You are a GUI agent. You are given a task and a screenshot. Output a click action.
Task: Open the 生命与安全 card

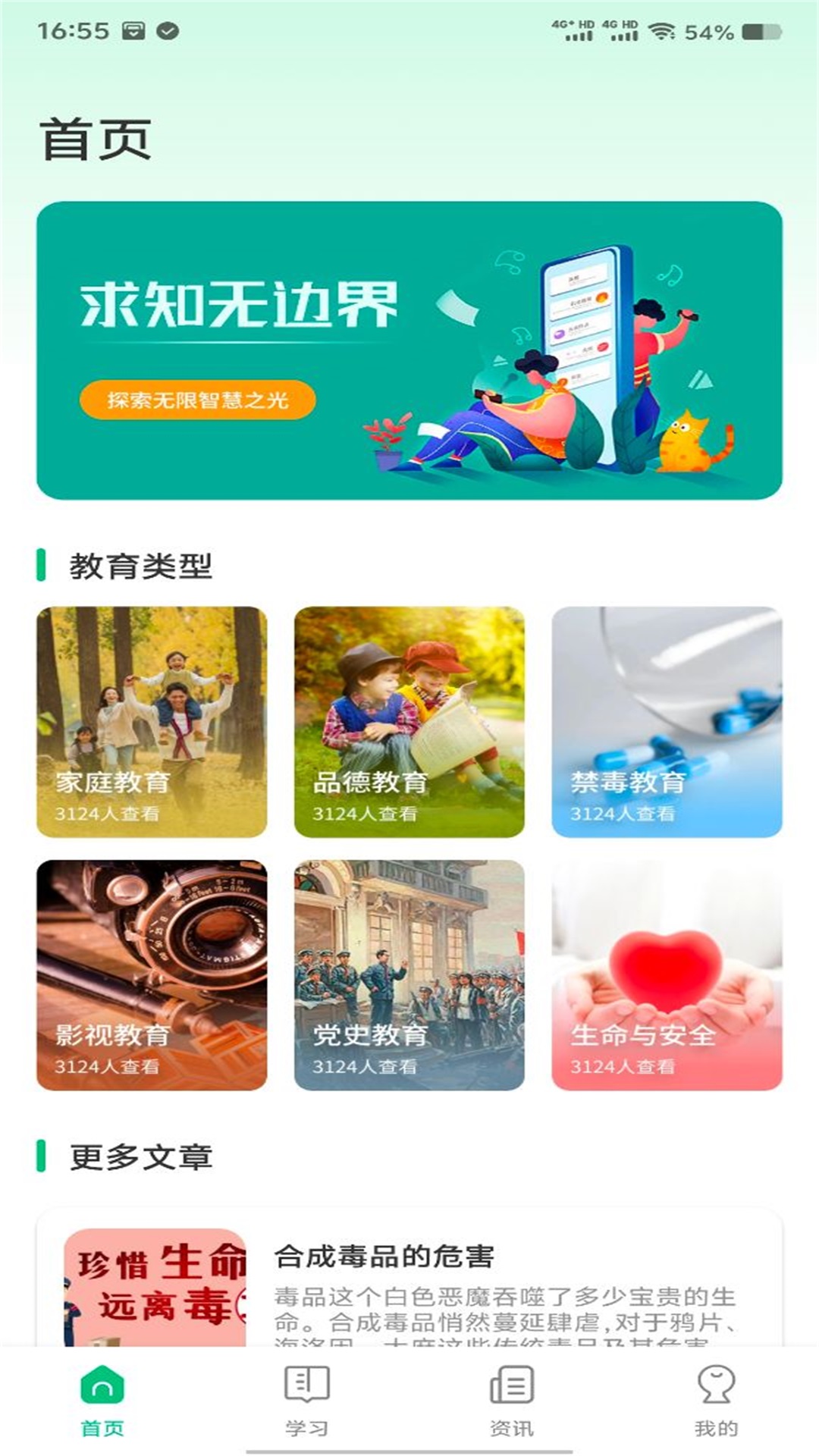[667, 974]
